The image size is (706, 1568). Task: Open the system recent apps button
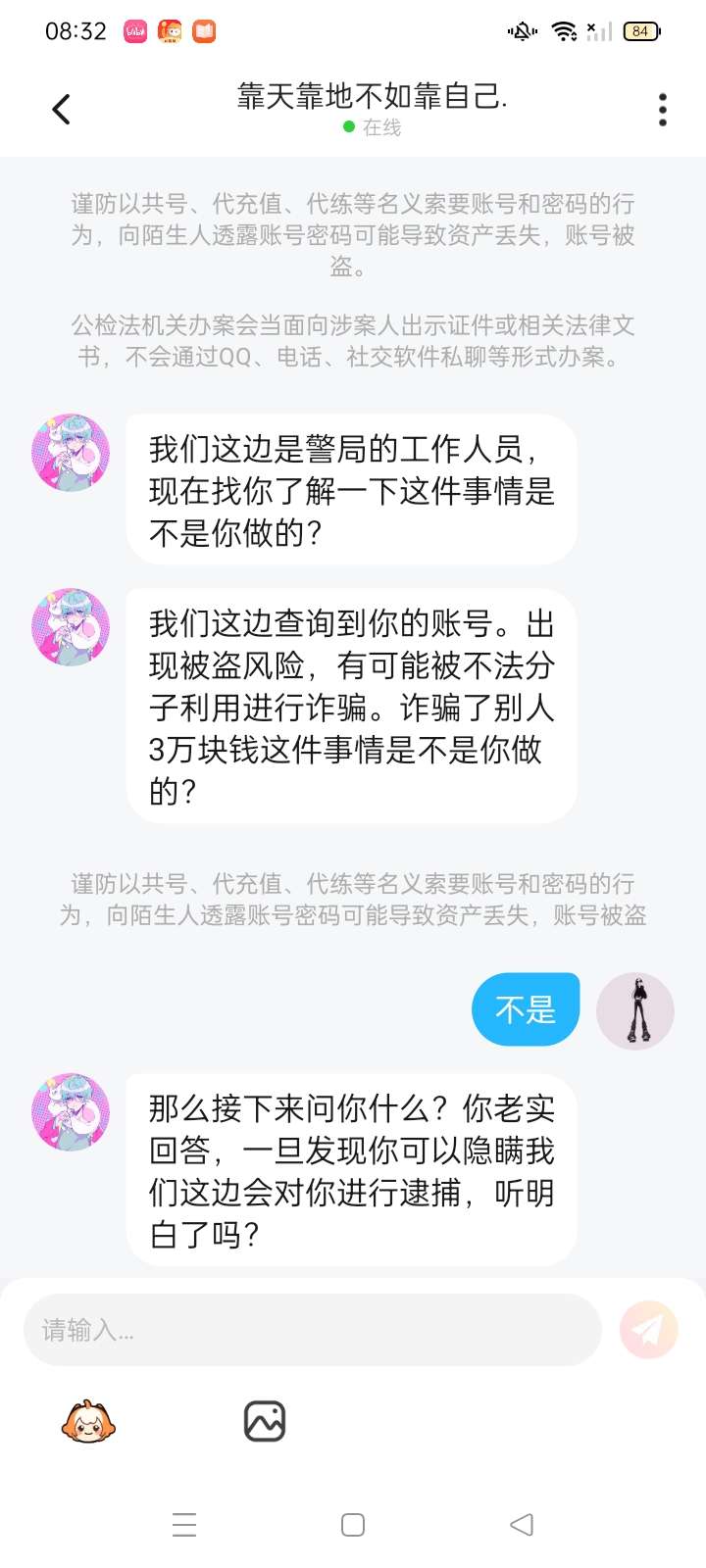point(184,1525)
